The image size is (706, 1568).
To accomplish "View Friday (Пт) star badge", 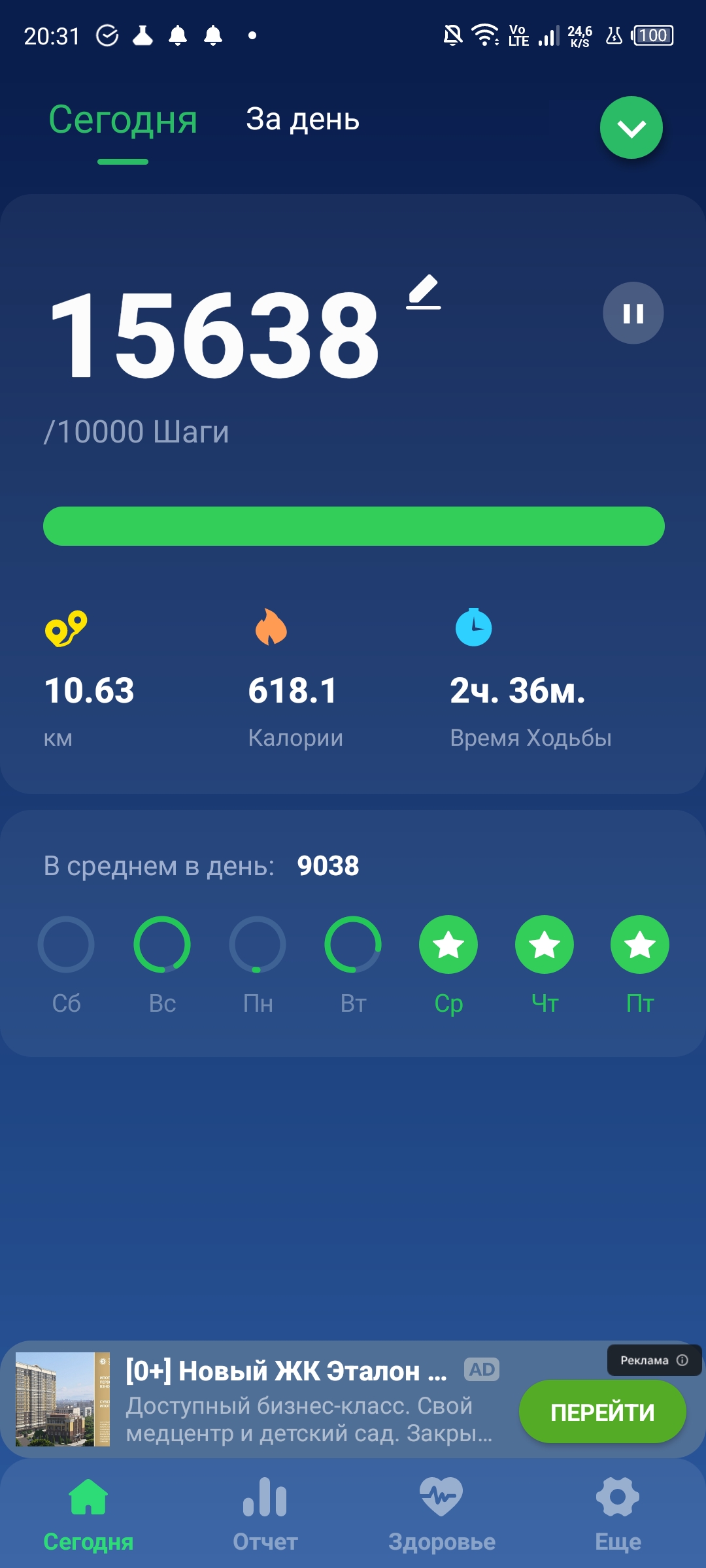I will coord(640,944).
